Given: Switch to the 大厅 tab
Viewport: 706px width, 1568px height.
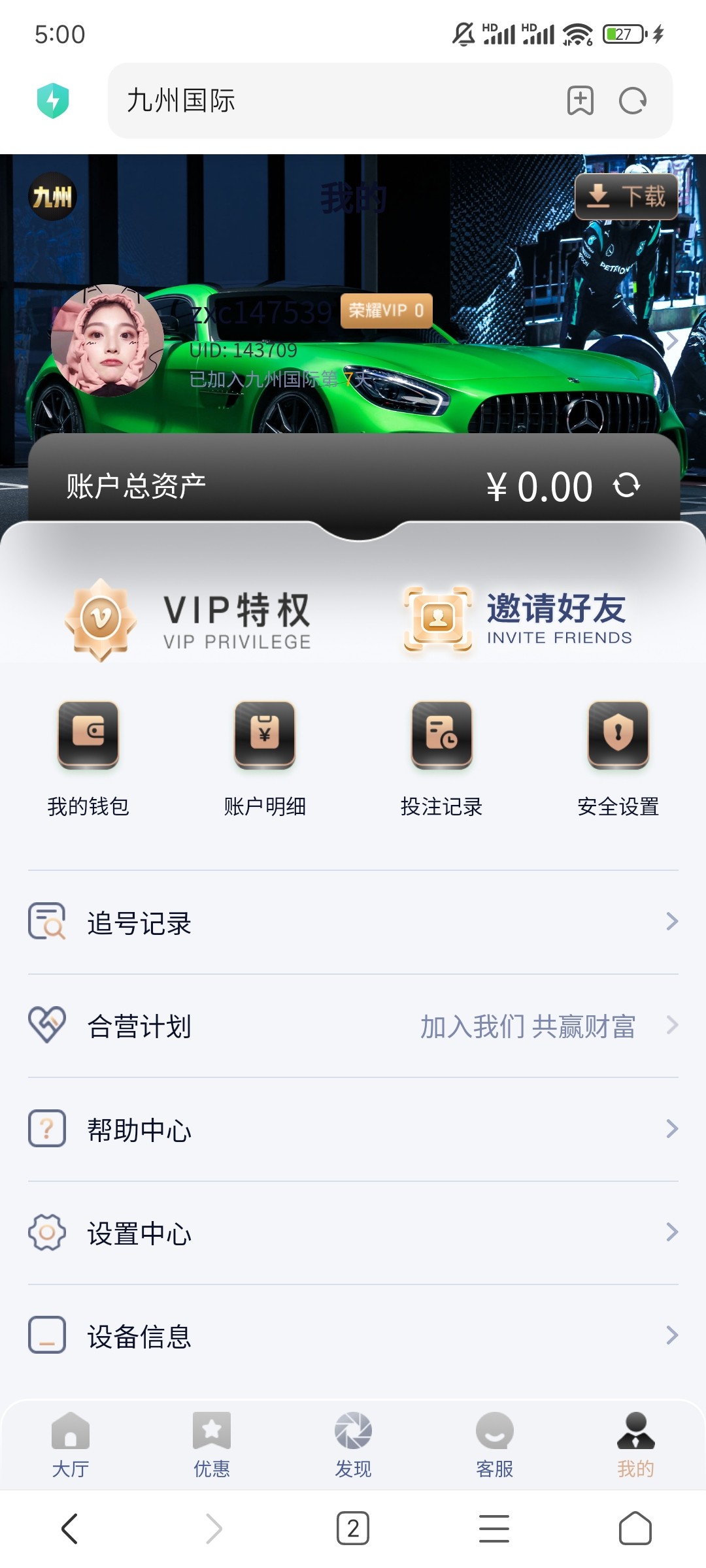Looking at the screenshot, I should click(x=71, y=1445).
